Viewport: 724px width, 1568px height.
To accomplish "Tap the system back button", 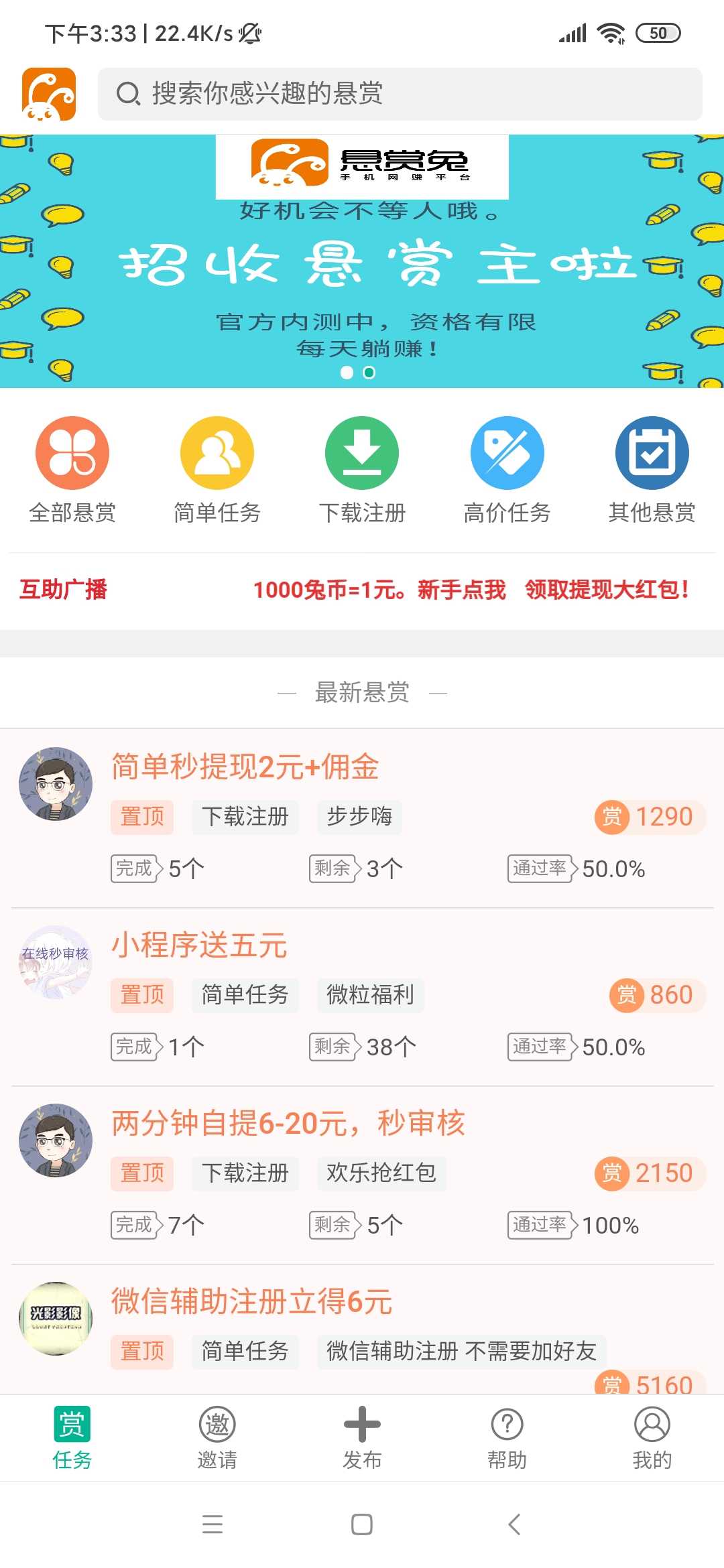I will click(514, 1524).
